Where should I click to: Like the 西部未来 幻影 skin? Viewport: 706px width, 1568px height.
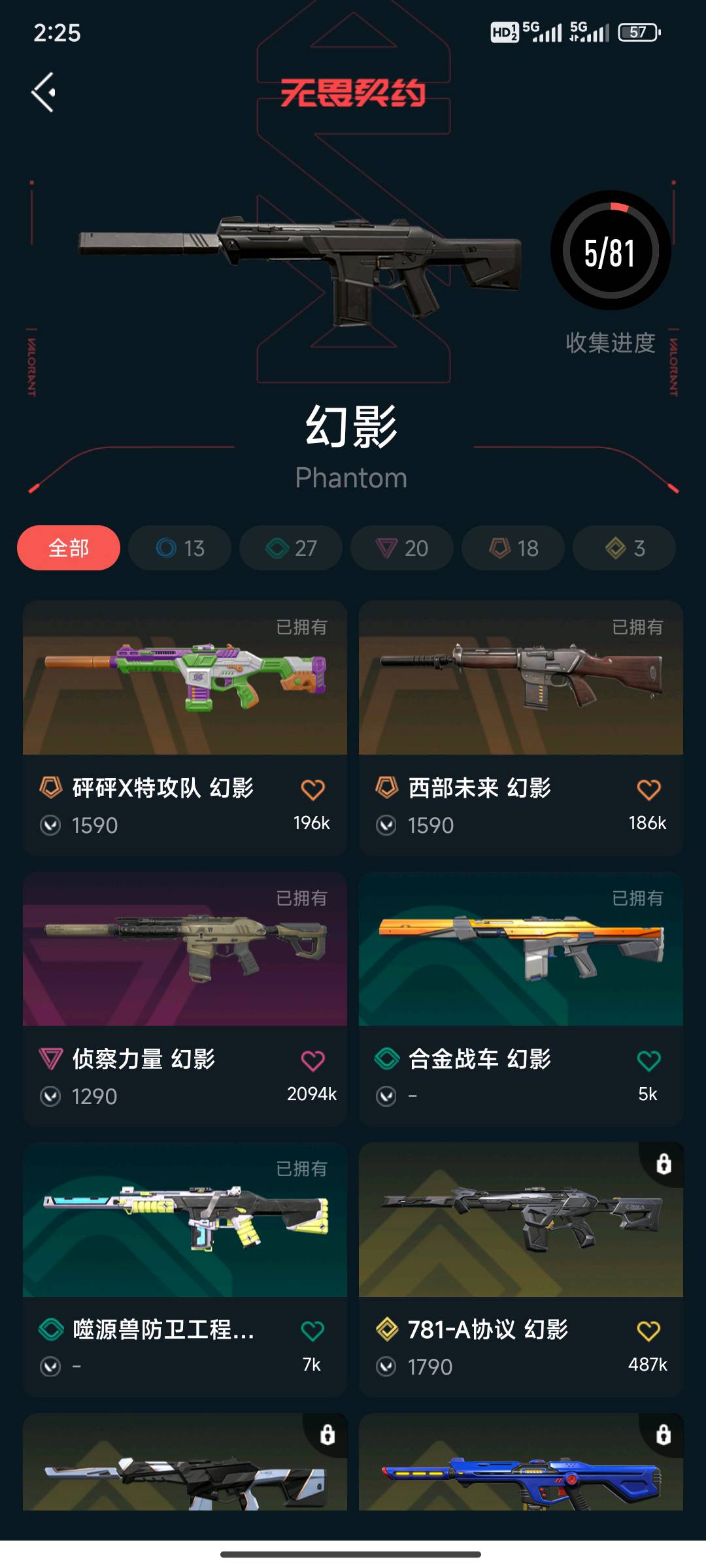click(648, 789)
